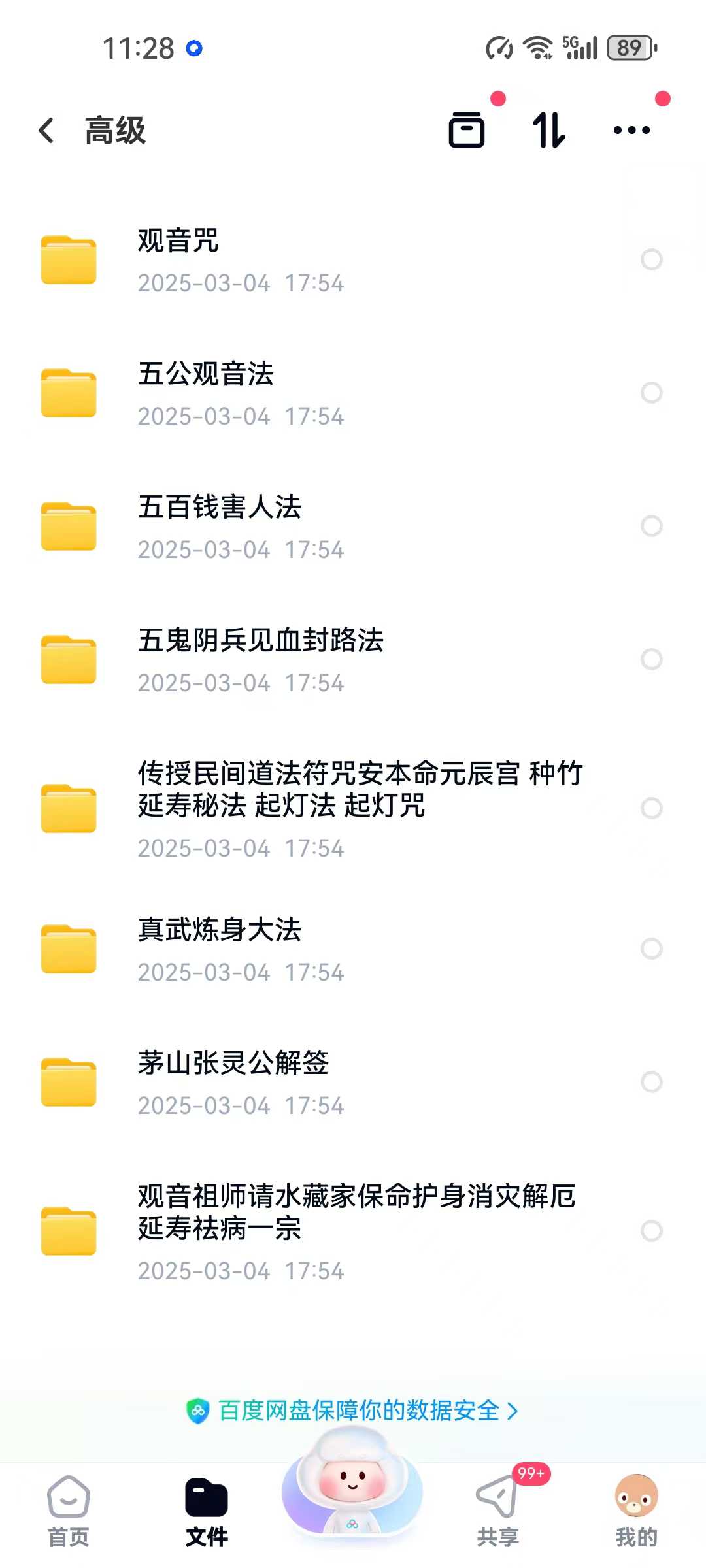
Task: Open the 茅山张灵公解签 folder
Action: coord(353,1083)
